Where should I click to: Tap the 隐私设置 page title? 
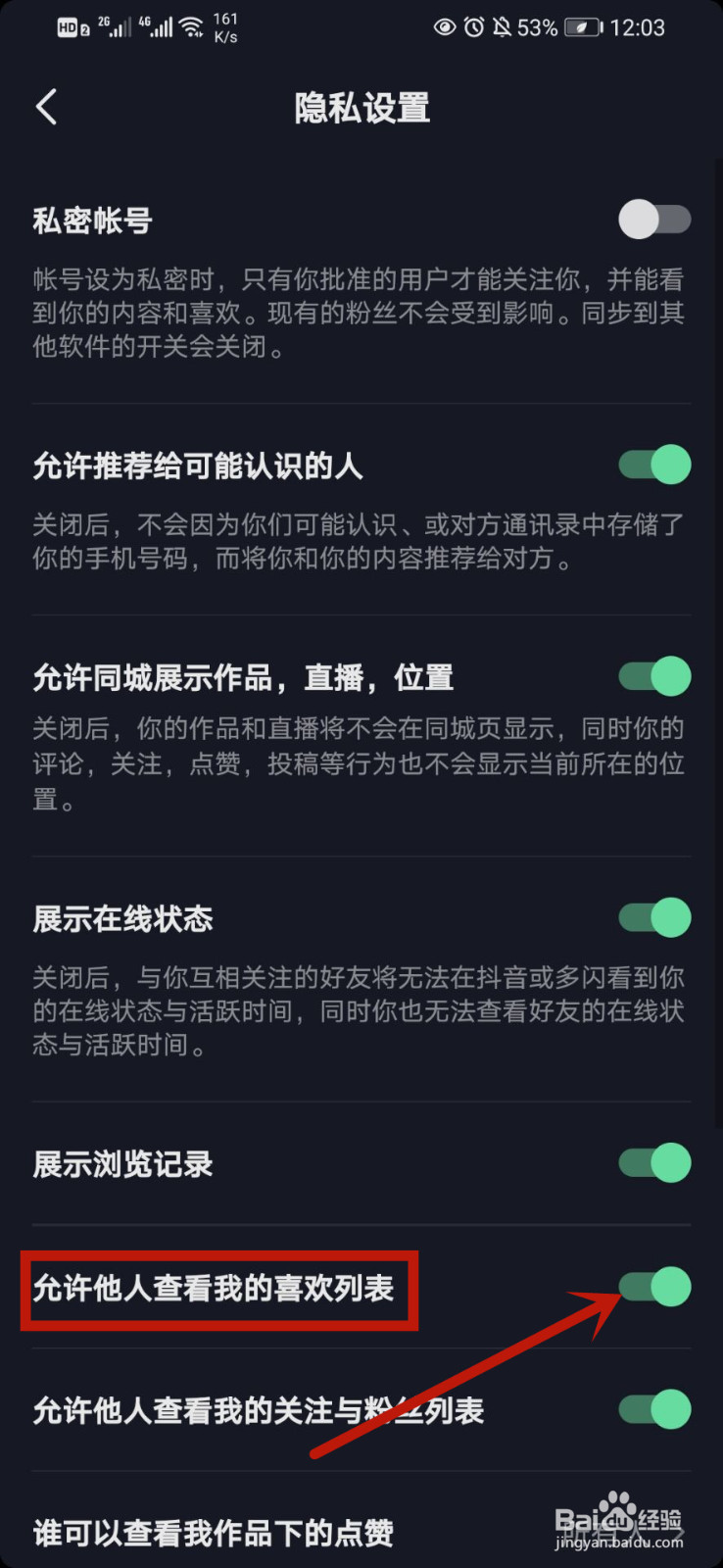[361, 108]
